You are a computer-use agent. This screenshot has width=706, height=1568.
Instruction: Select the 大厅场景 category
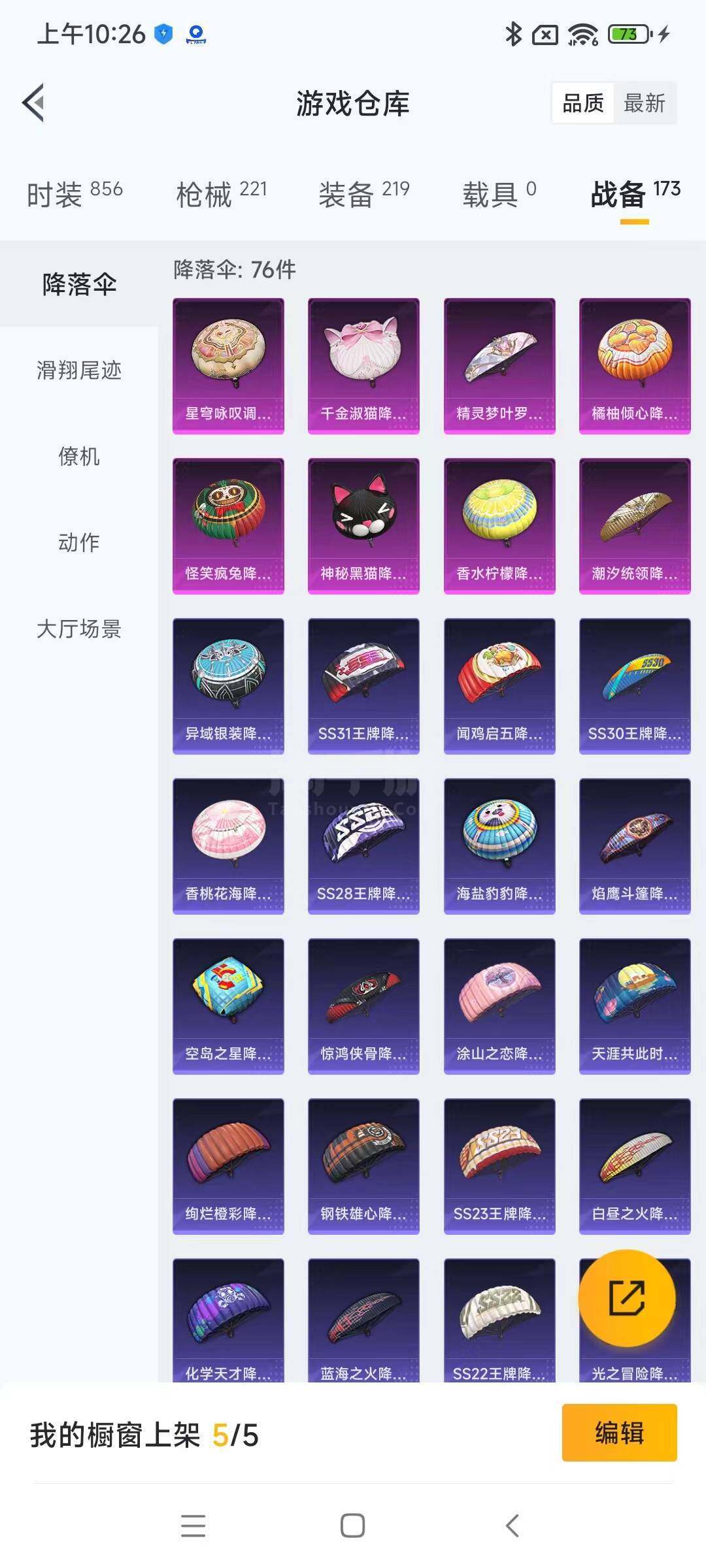pos(79,629)
